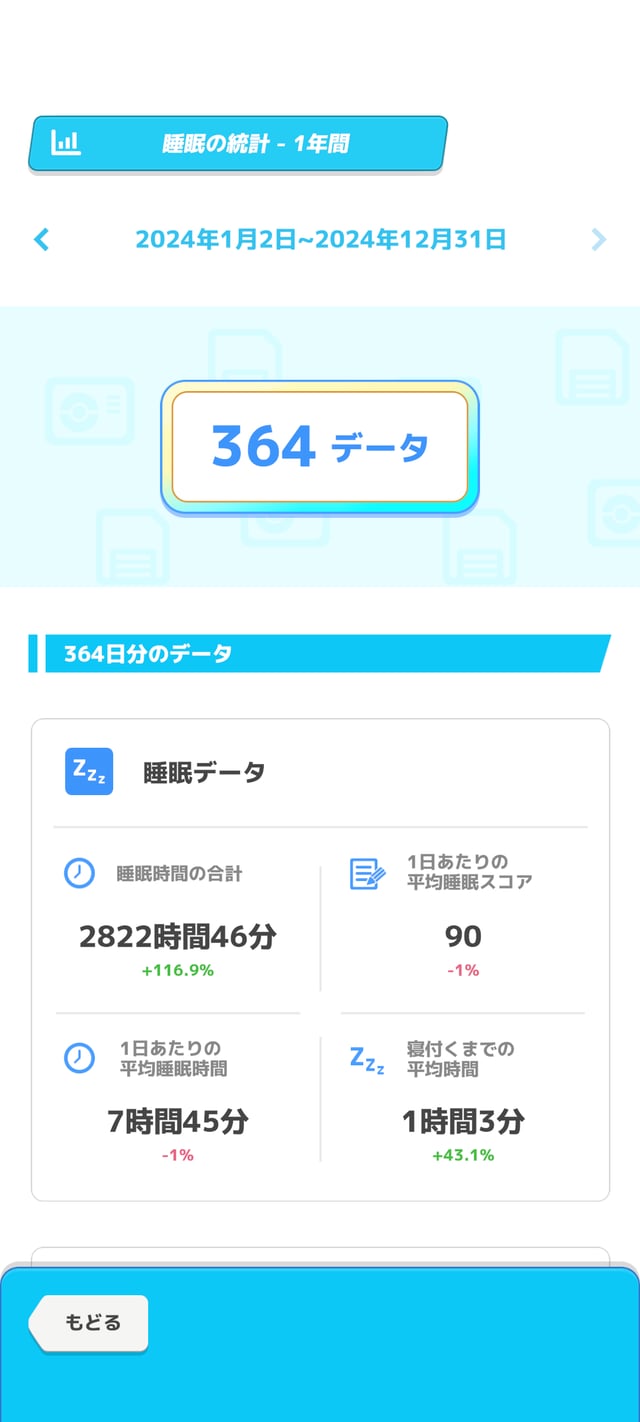Tap the もどる back button
This screenshot has height=1422, width=640.
[x=90, y=1323]
